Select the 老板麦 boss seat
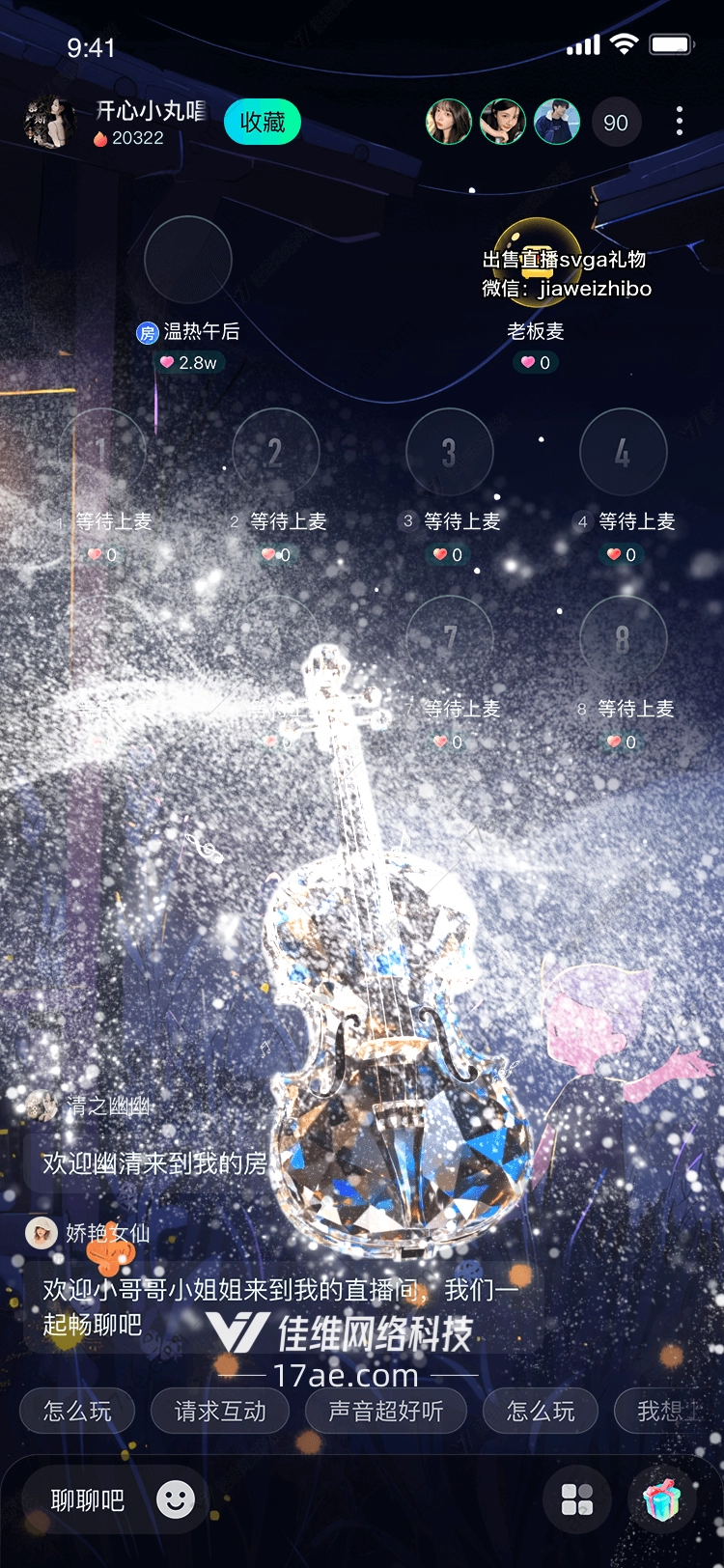 pyautogui.click(x=537, y=261)
